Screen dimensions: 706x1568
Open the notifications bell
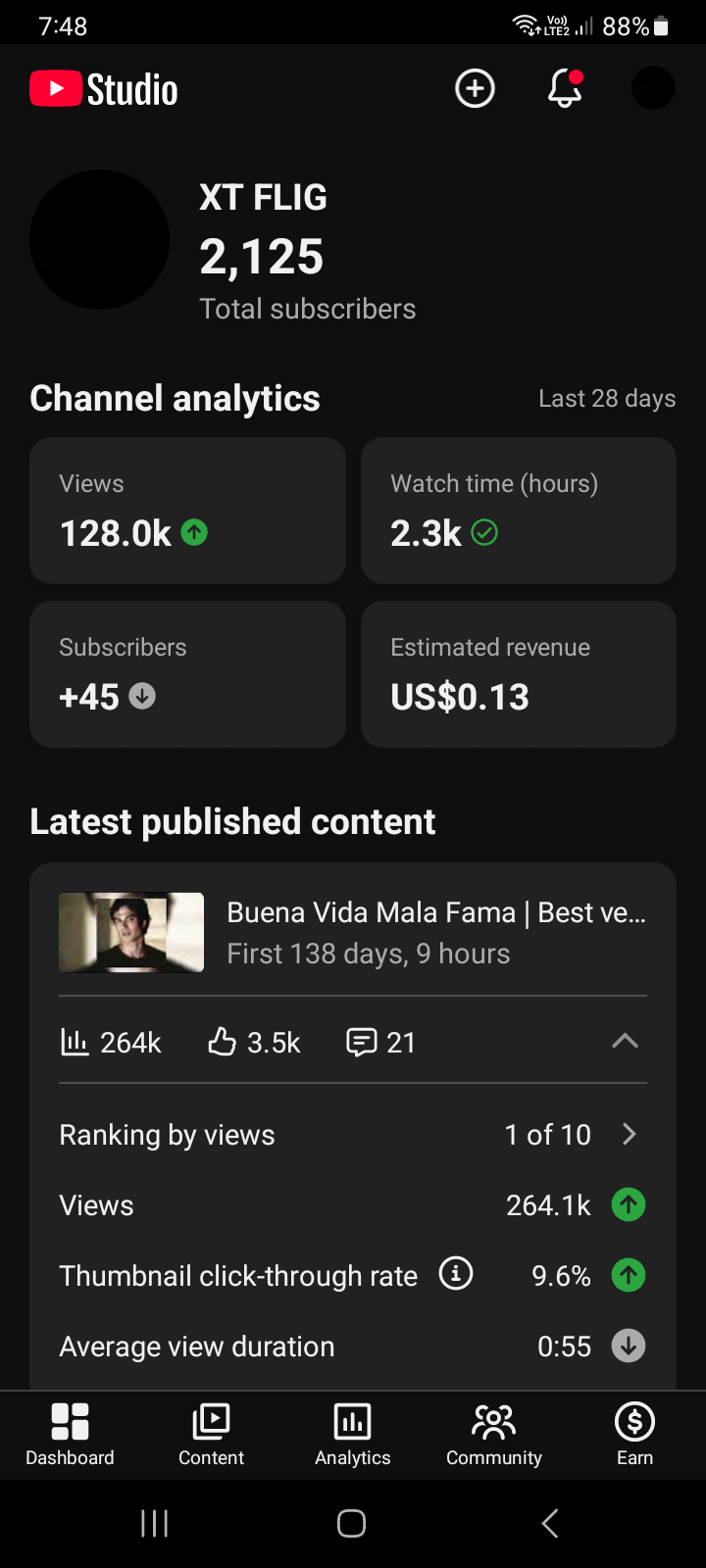(x=565, y=89)
